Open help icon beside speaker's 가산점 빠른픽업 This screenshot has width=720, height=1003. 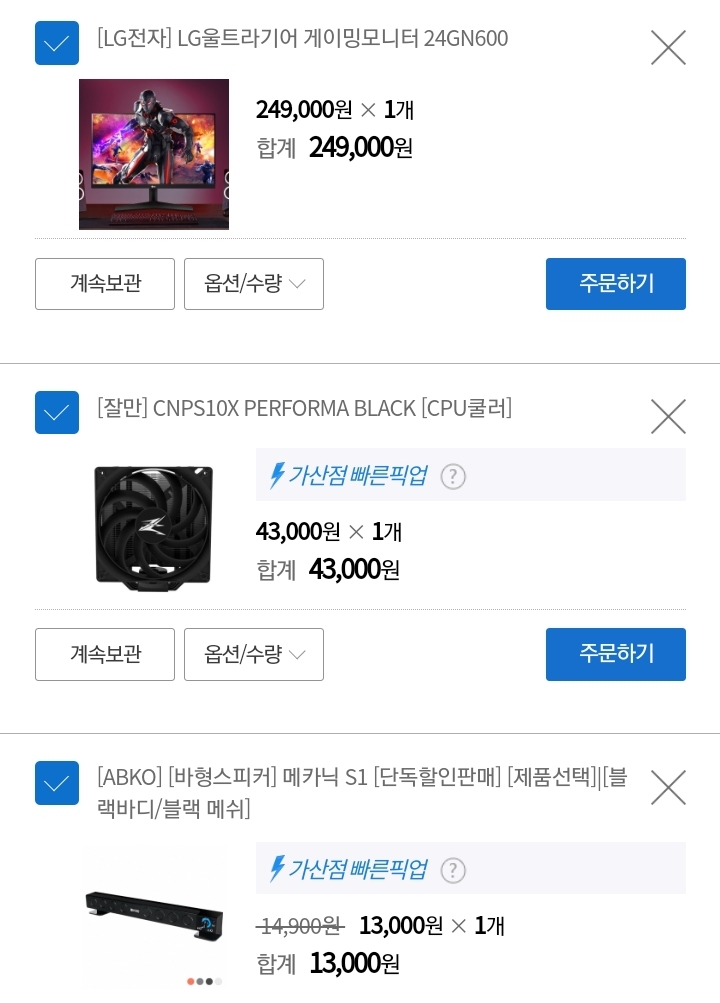pyautogui.click(x=453, y=871)
